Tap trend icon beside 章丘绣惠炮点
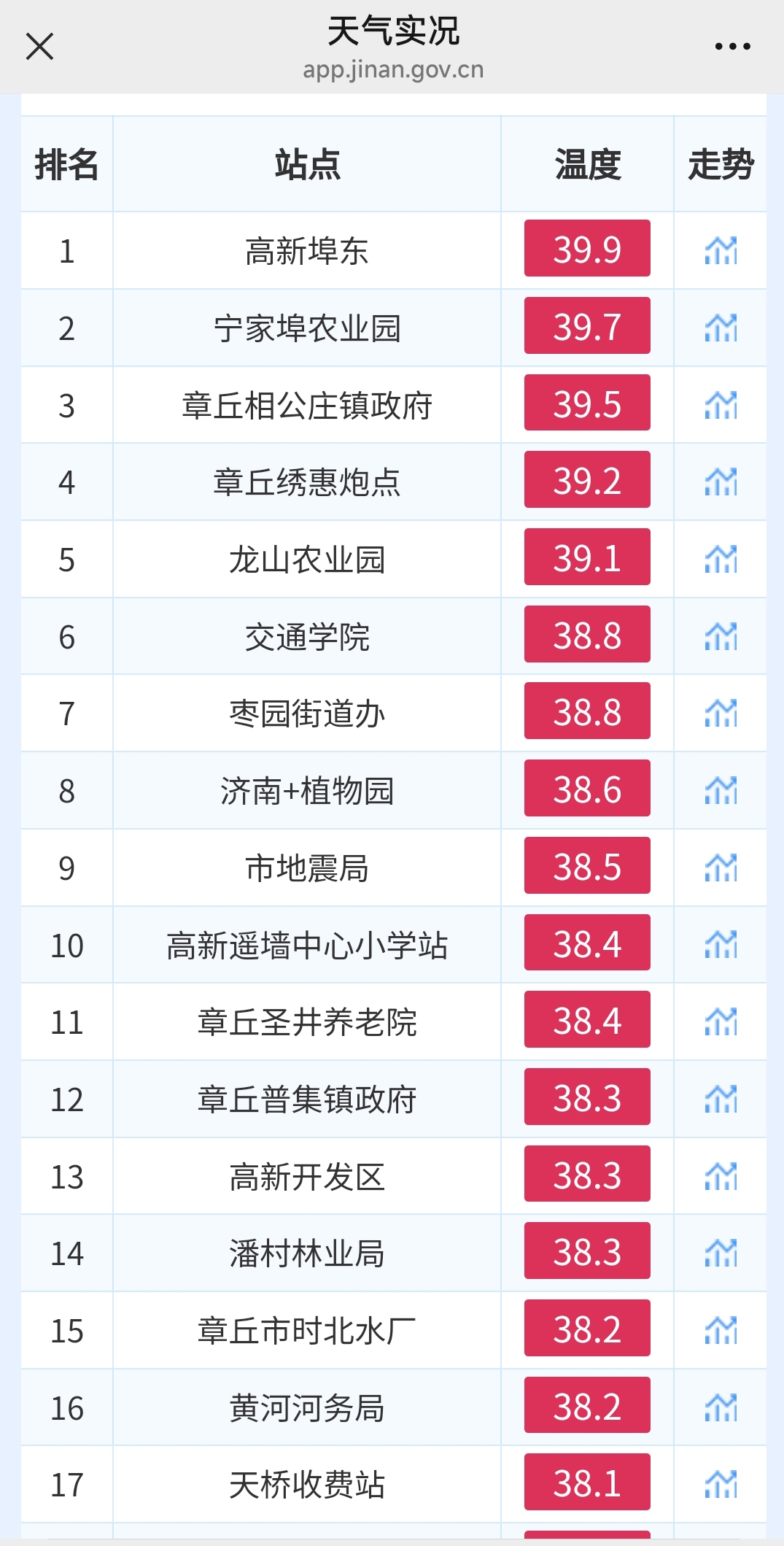This screenshot has width=784, height=1546. point(721,482)
